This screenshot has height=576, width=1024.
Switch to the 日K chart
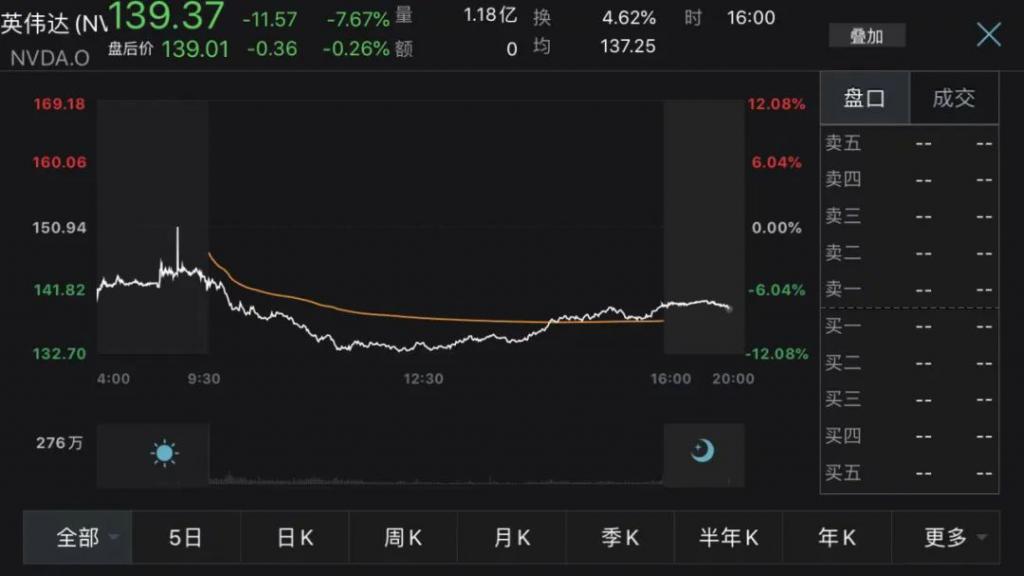(x=295, y=538)
